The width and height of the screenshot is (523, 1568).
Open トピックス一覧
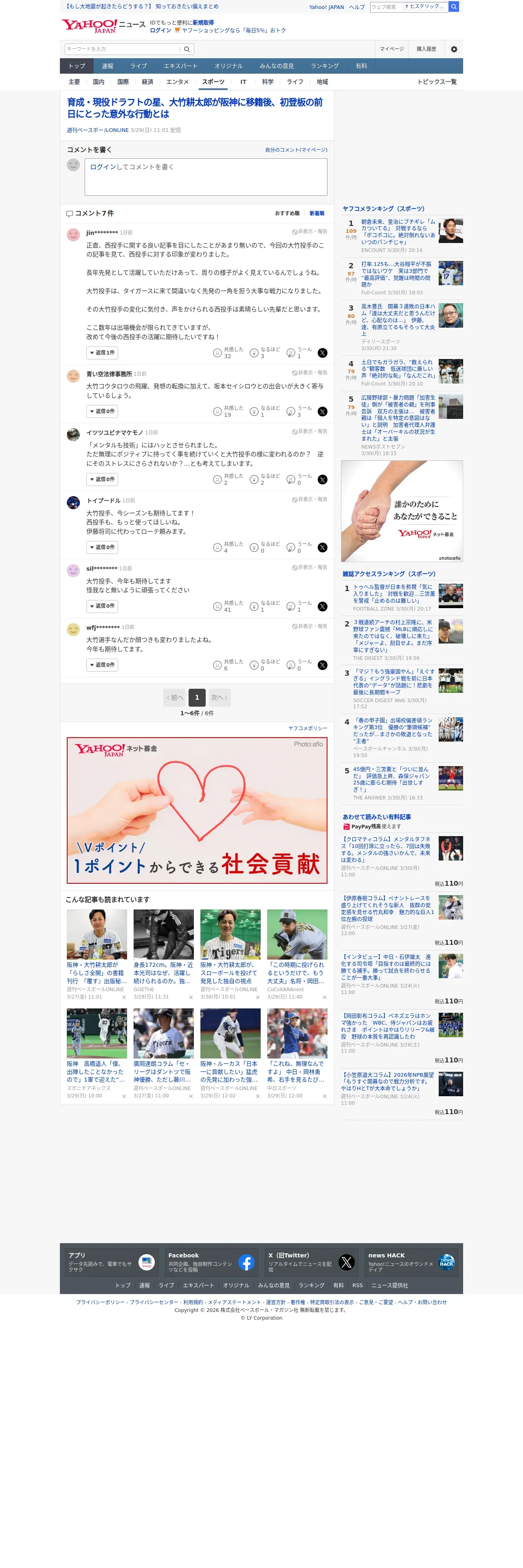point(437,81)
